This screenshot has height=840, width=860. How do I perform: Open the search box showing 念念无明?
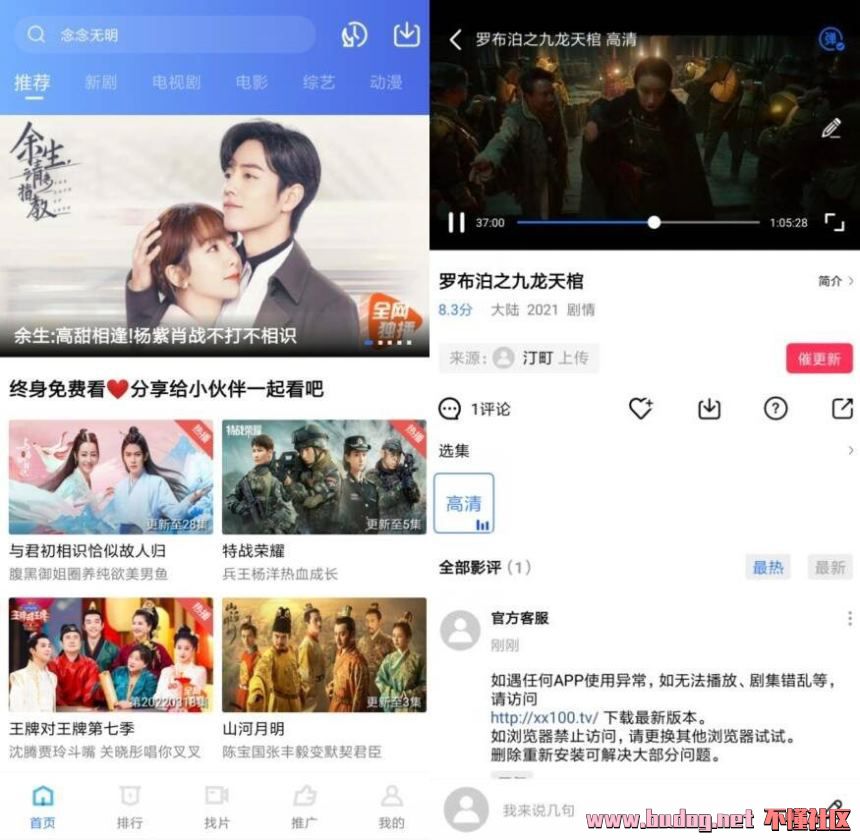point(165,35)
